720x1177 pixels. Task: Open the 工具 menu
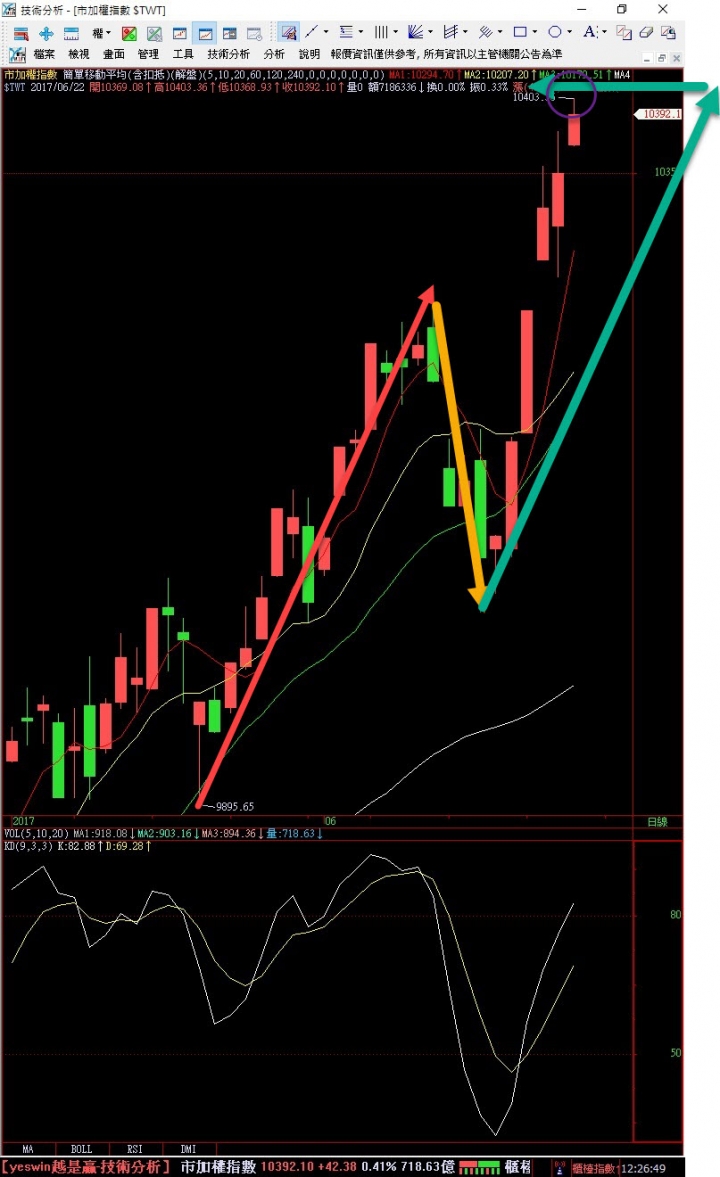(x=182, y=54)
